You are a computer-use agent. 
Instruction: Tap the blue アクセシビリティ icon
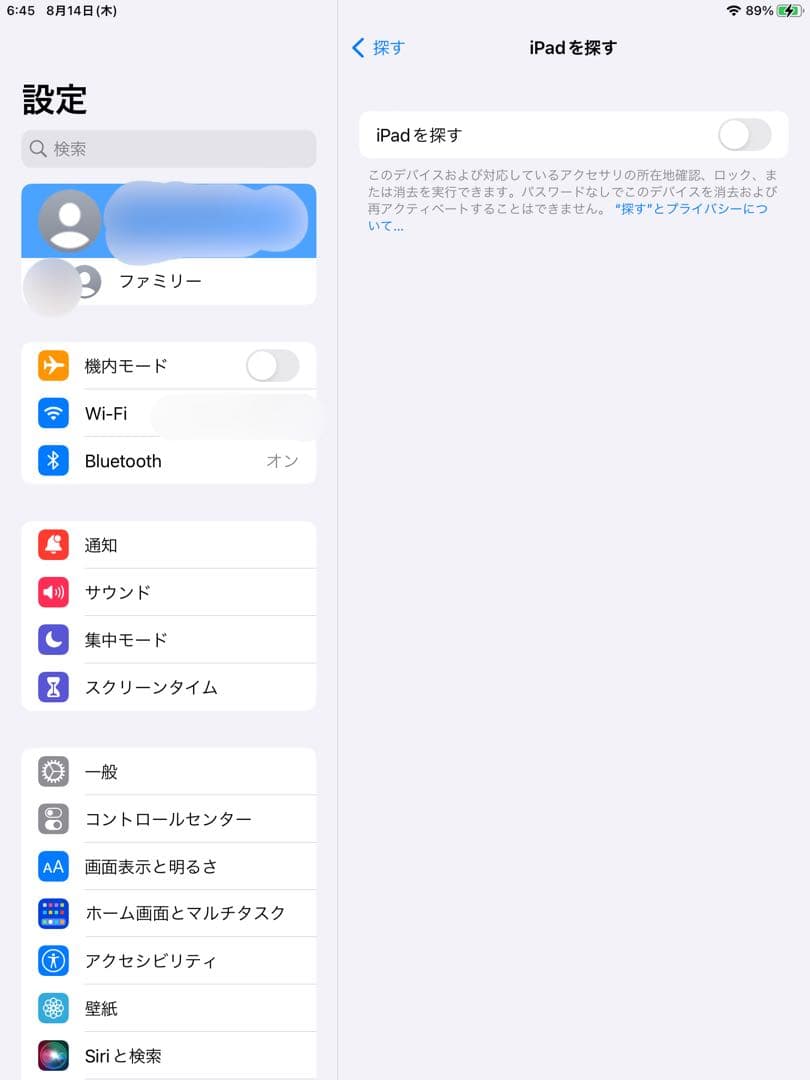click(x=54, y=961)
